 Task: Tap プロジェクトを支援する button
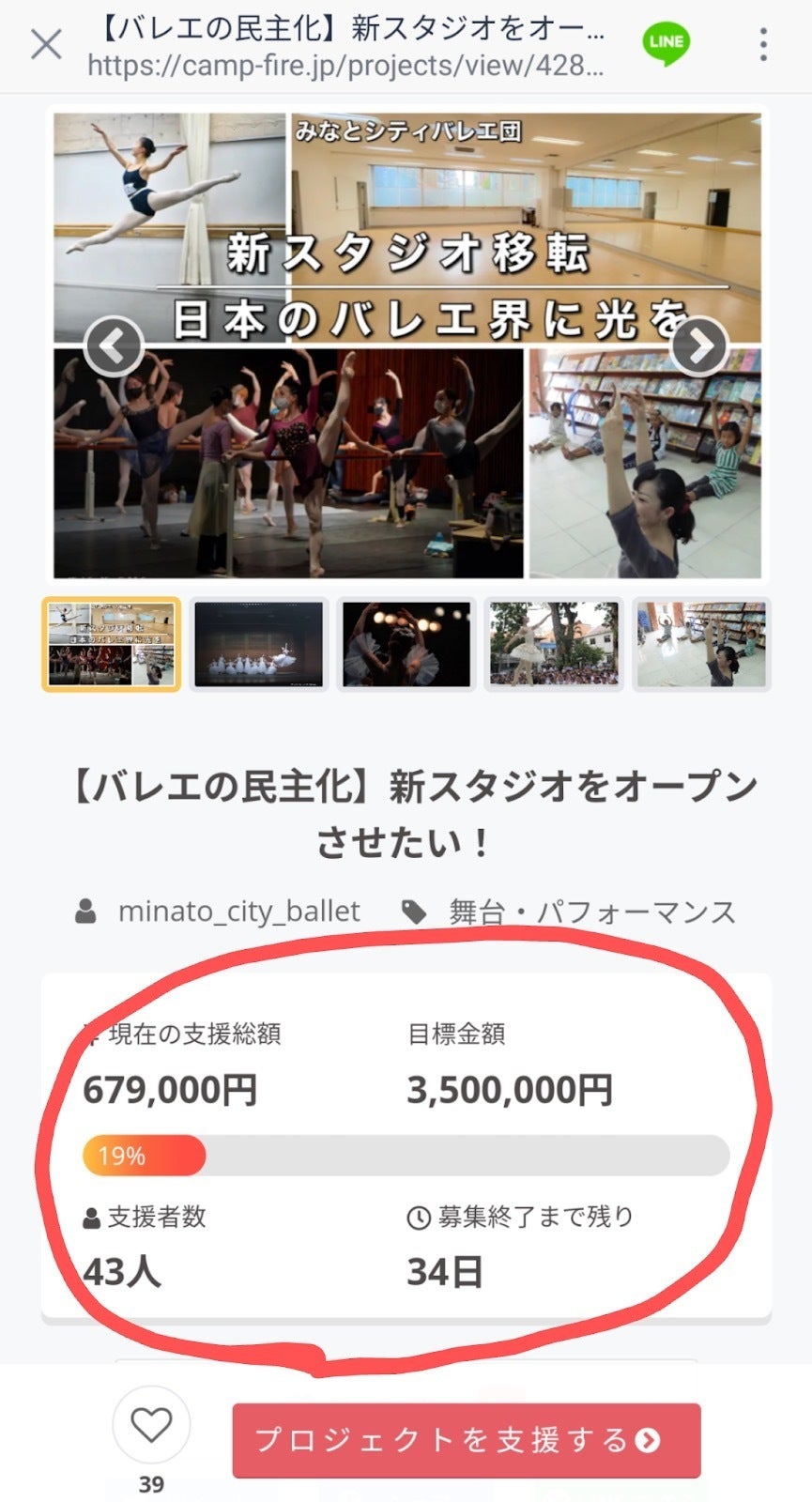point(467,1439)
